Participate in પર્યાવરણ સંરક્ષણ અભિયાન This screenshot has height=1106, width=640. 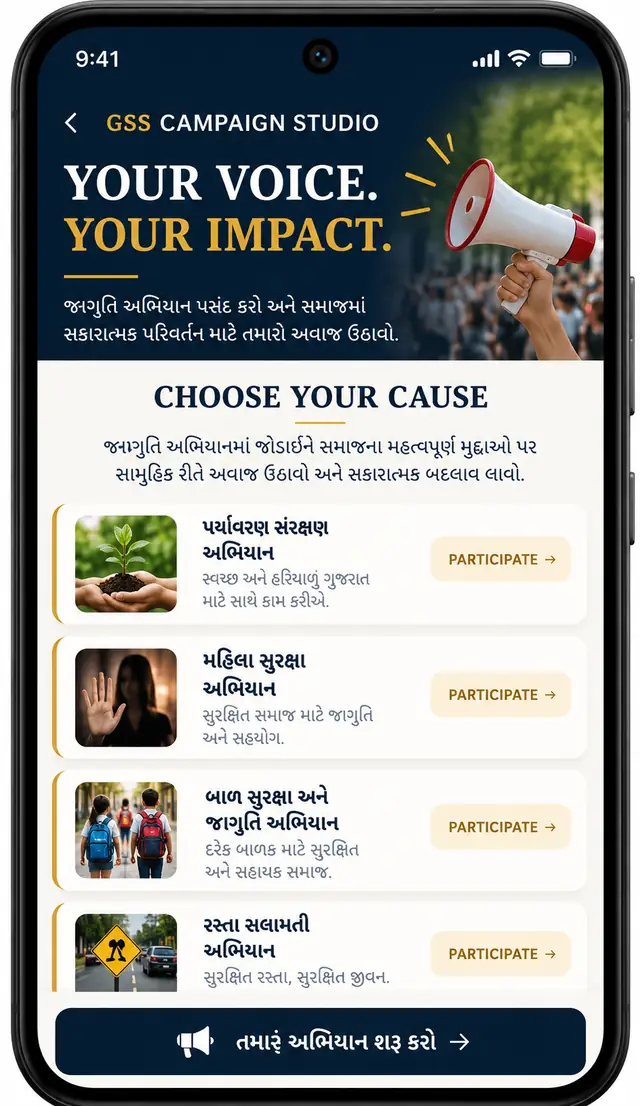point(500,559)
